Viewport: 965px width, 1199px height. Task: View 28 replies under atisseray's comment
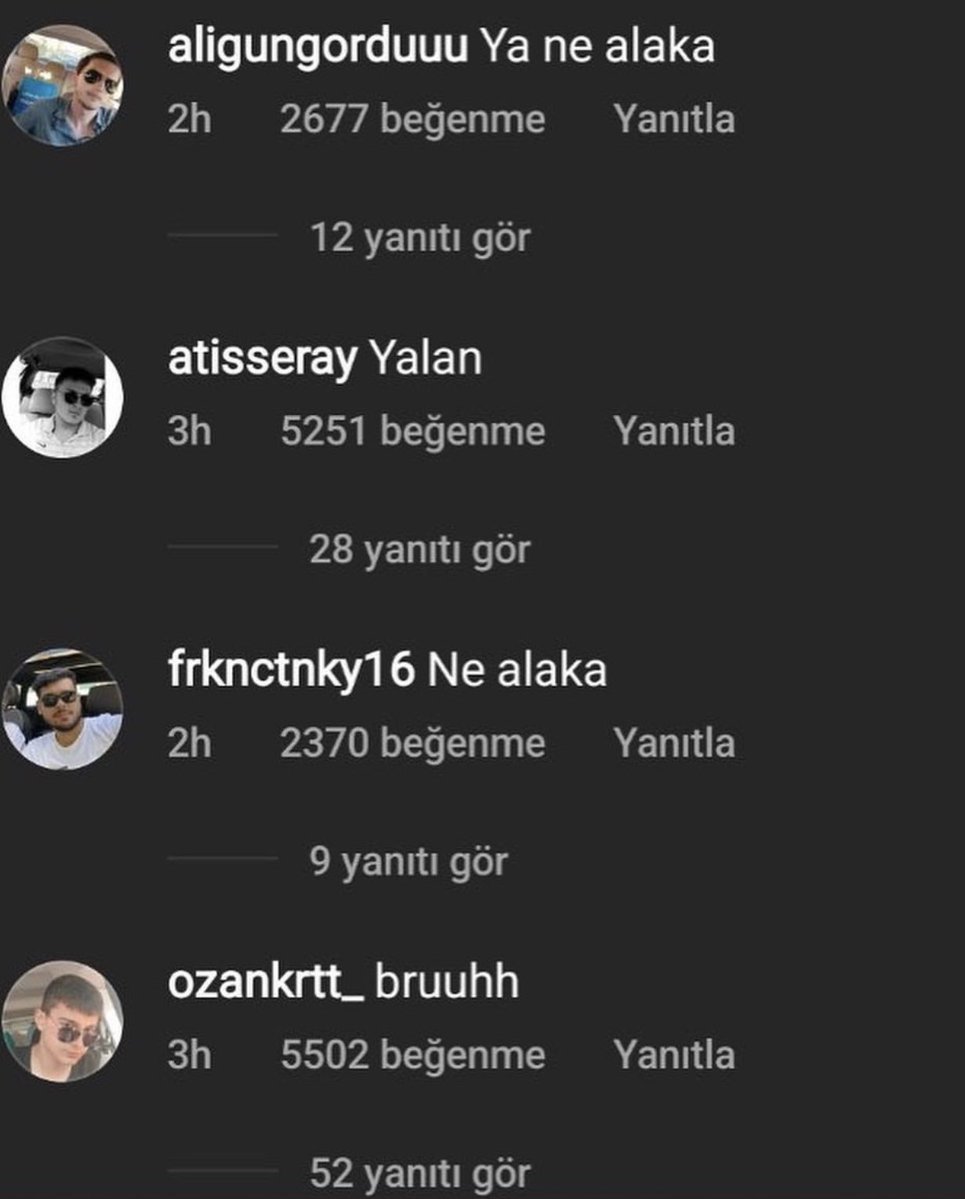419,551
